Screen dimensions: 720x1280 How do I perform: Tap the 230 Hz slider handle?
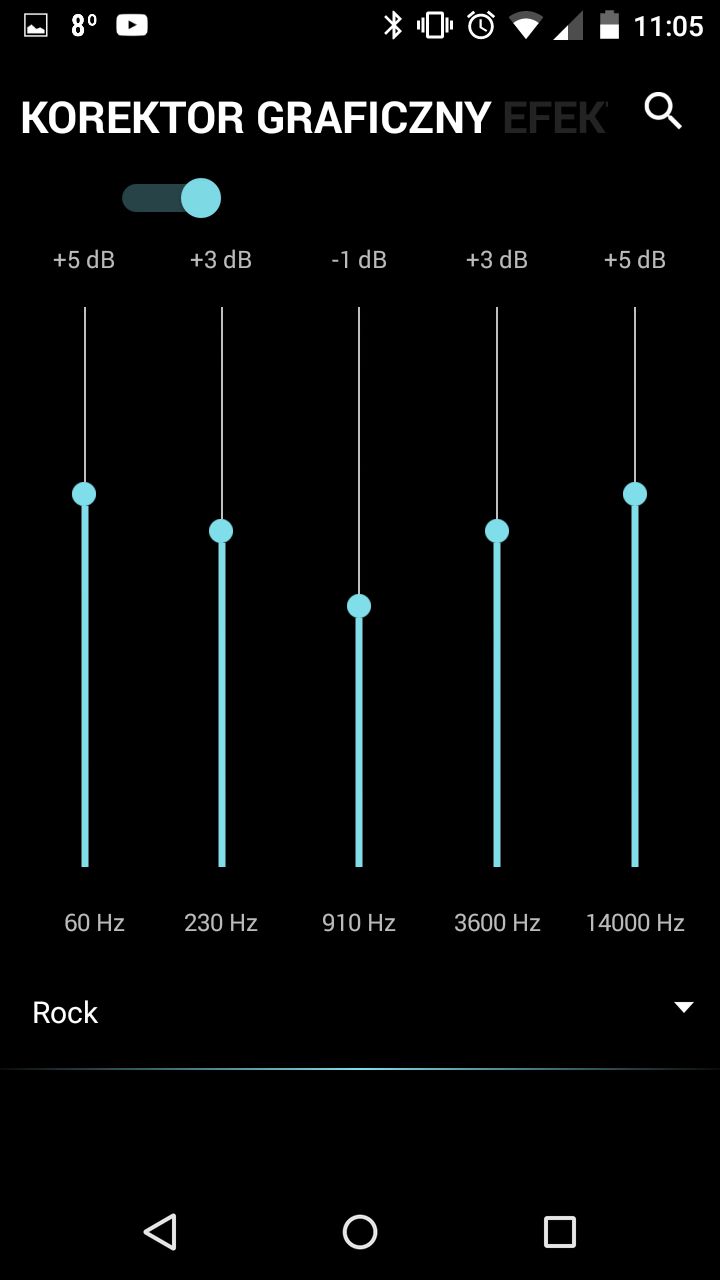(221, 531)
